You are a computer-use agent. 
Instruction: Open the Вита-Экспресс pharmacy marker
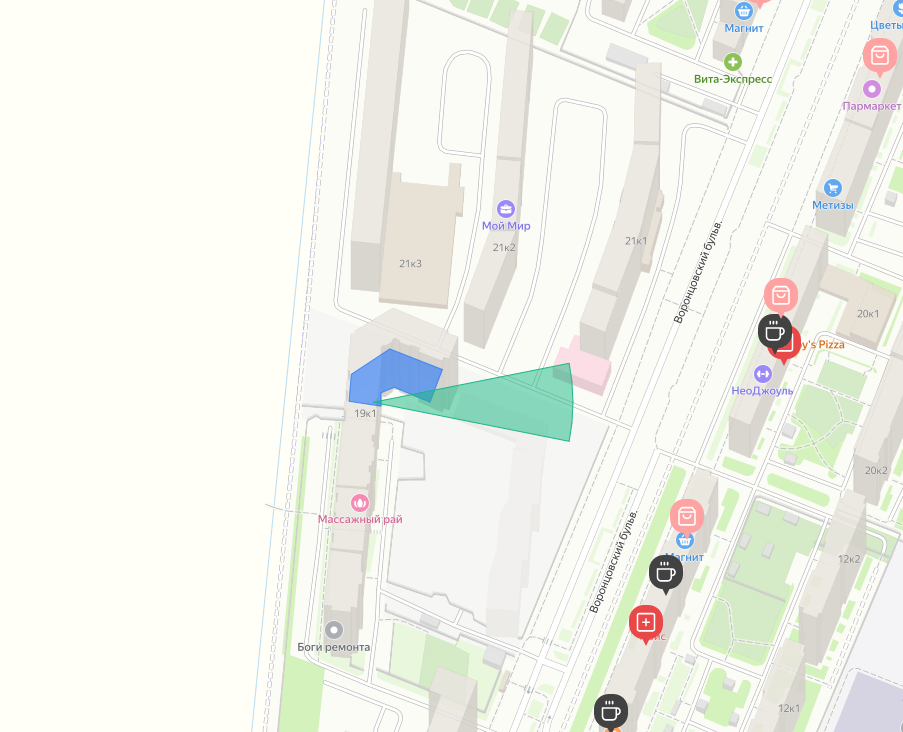click(734, 62)
